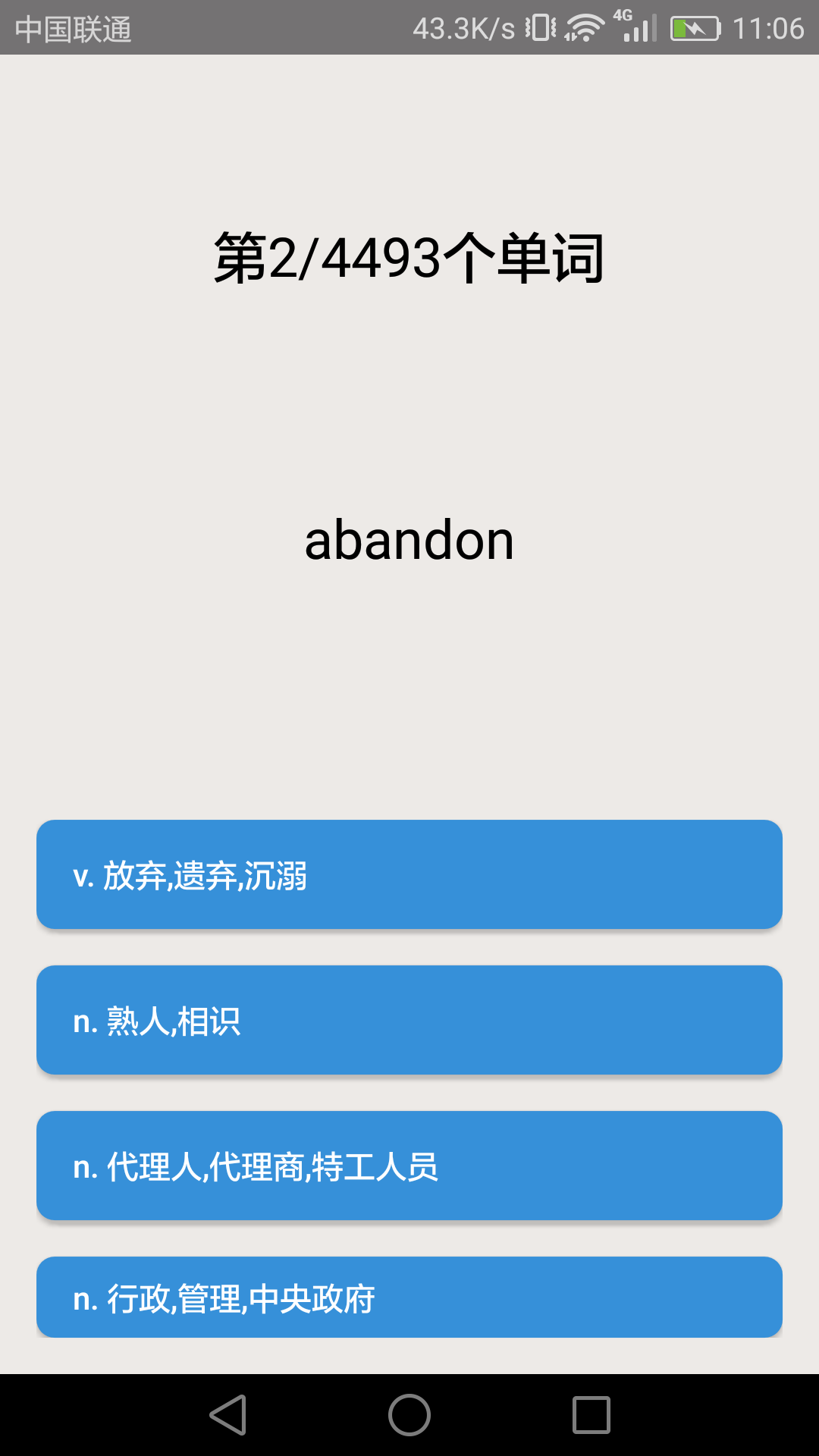Tap the vibrate mode icon
The height and width of the screenshot is (1456, 819).
540,27
